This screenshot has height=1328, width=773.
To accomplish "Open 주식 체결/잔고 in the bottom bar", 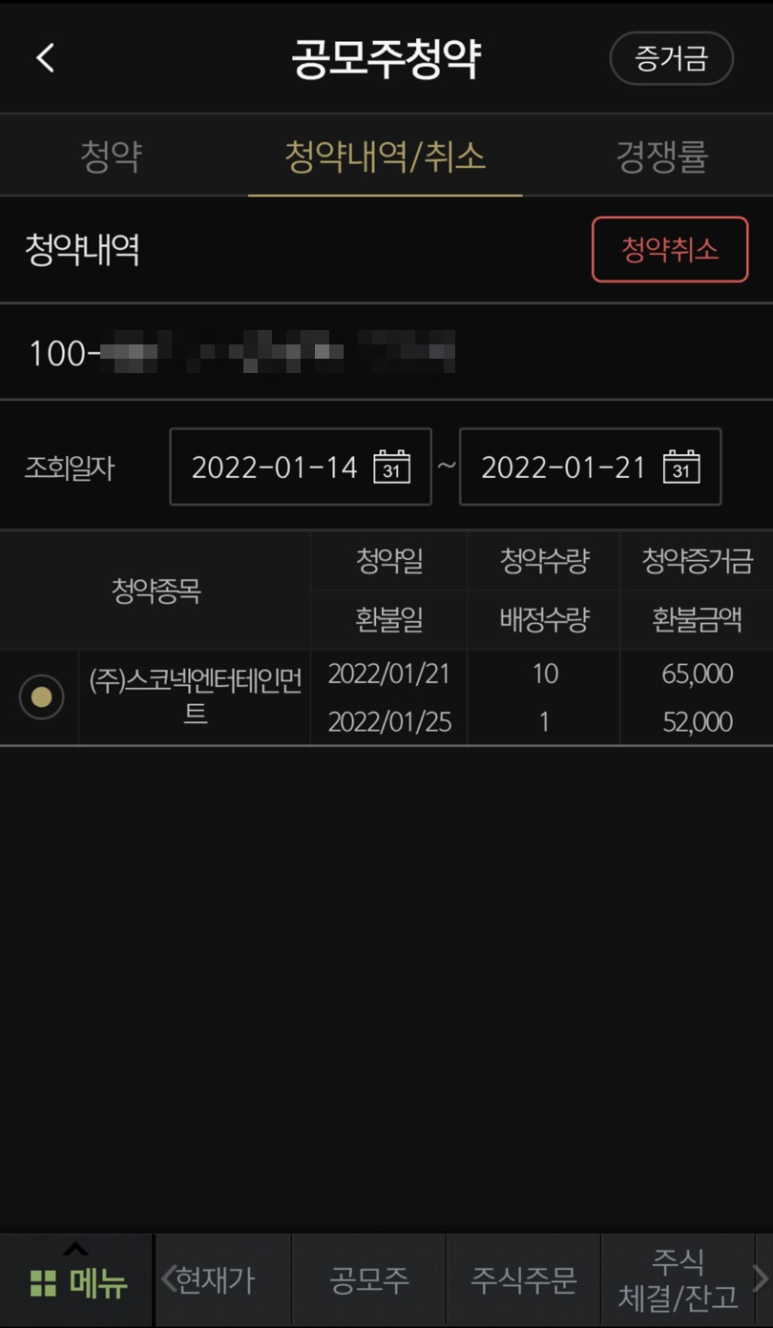I will [x=677, y=1280].
